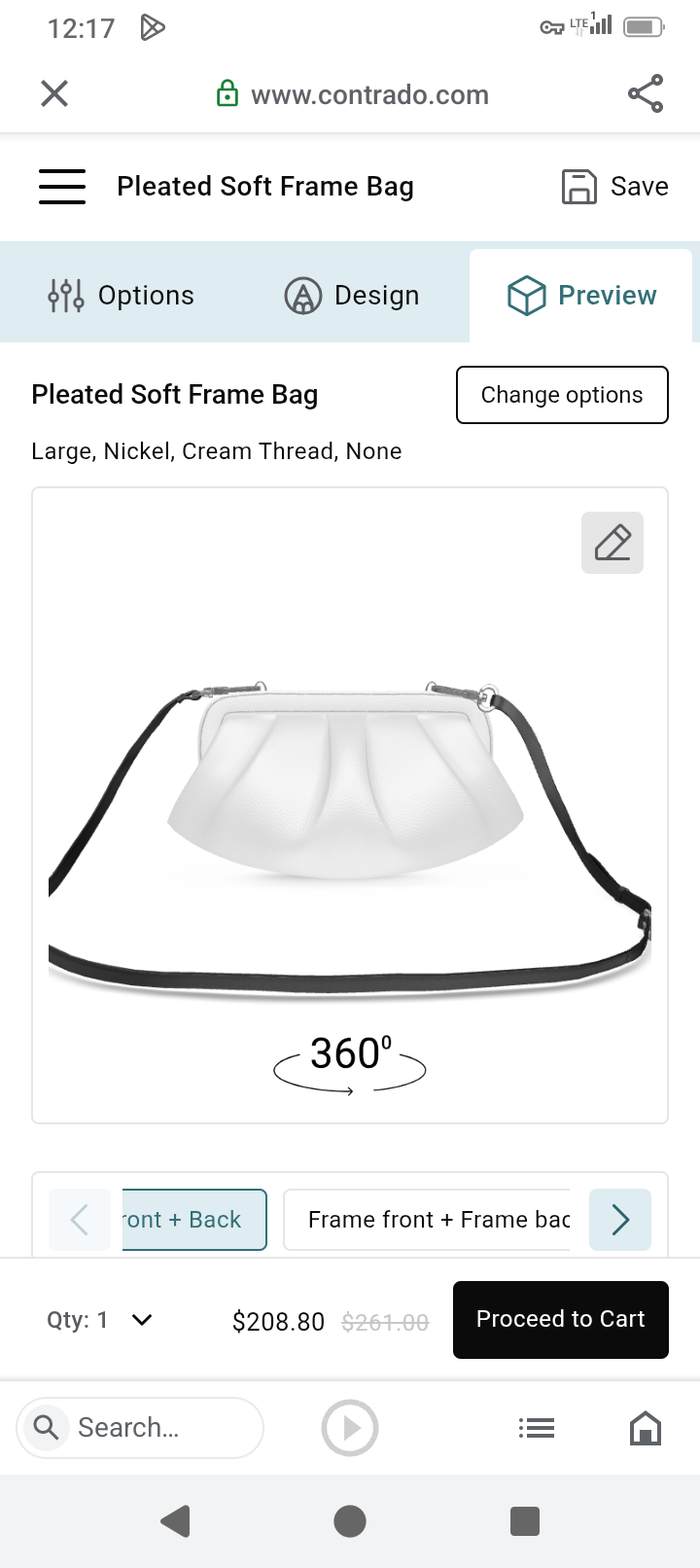Open the list menu icon
Screen dimensions: 700x1568
[x=537, y=1428]
